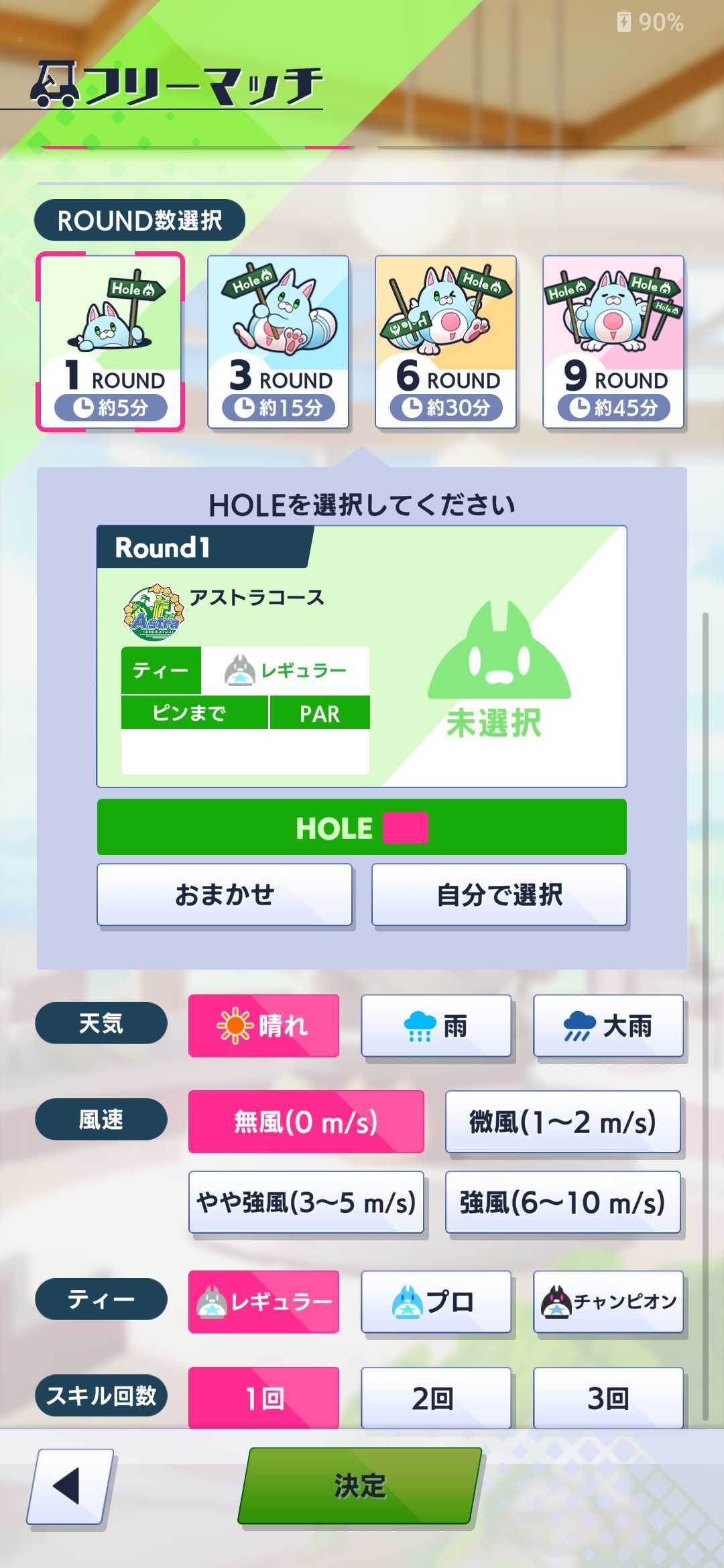Confirm settings with 決定
Image resolution: width=724 pixels, height=1568 pixels.
click(360, 1486)
